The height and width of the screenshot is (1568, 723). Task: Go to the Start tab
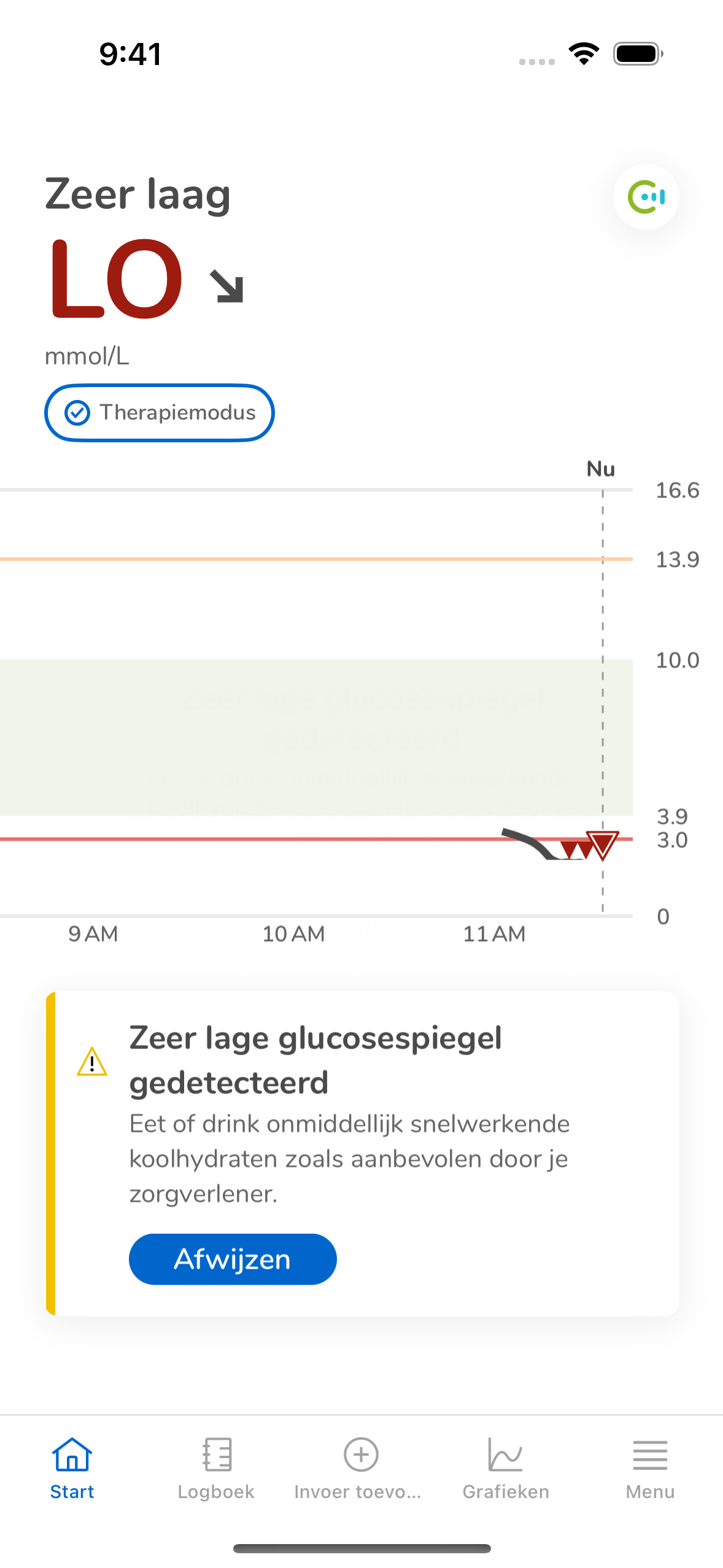click(x=72, y=1467)
